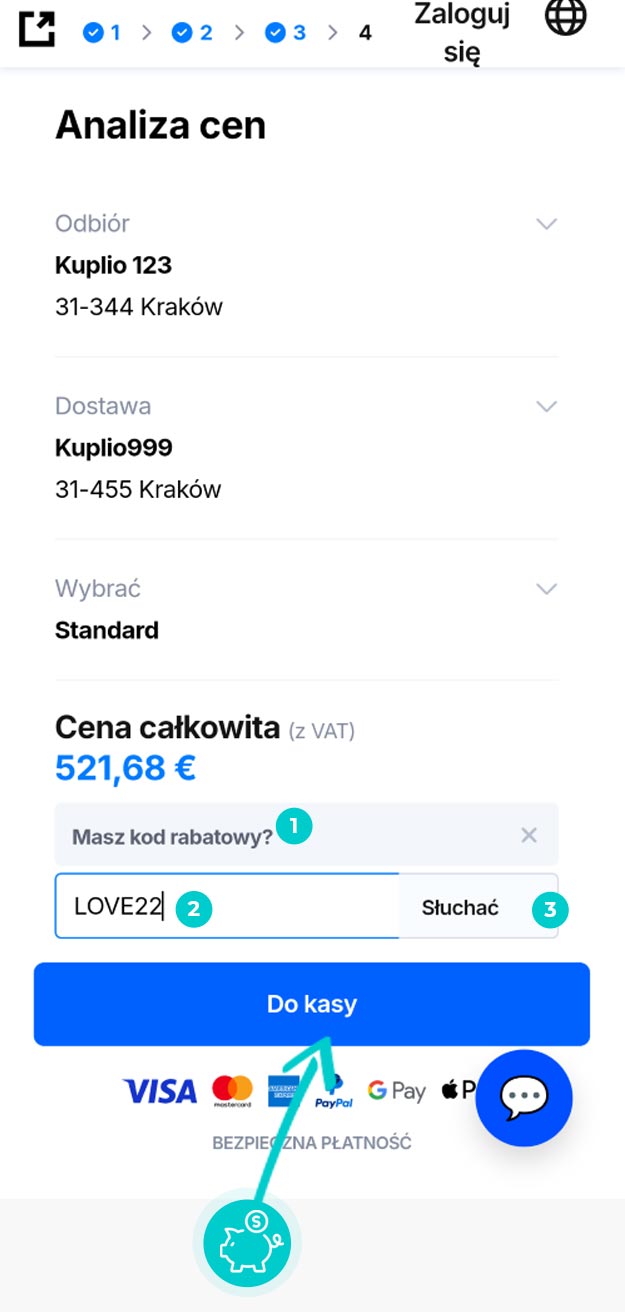Expand the Wybrać Standard section
625x1312 pixels.
546,589
